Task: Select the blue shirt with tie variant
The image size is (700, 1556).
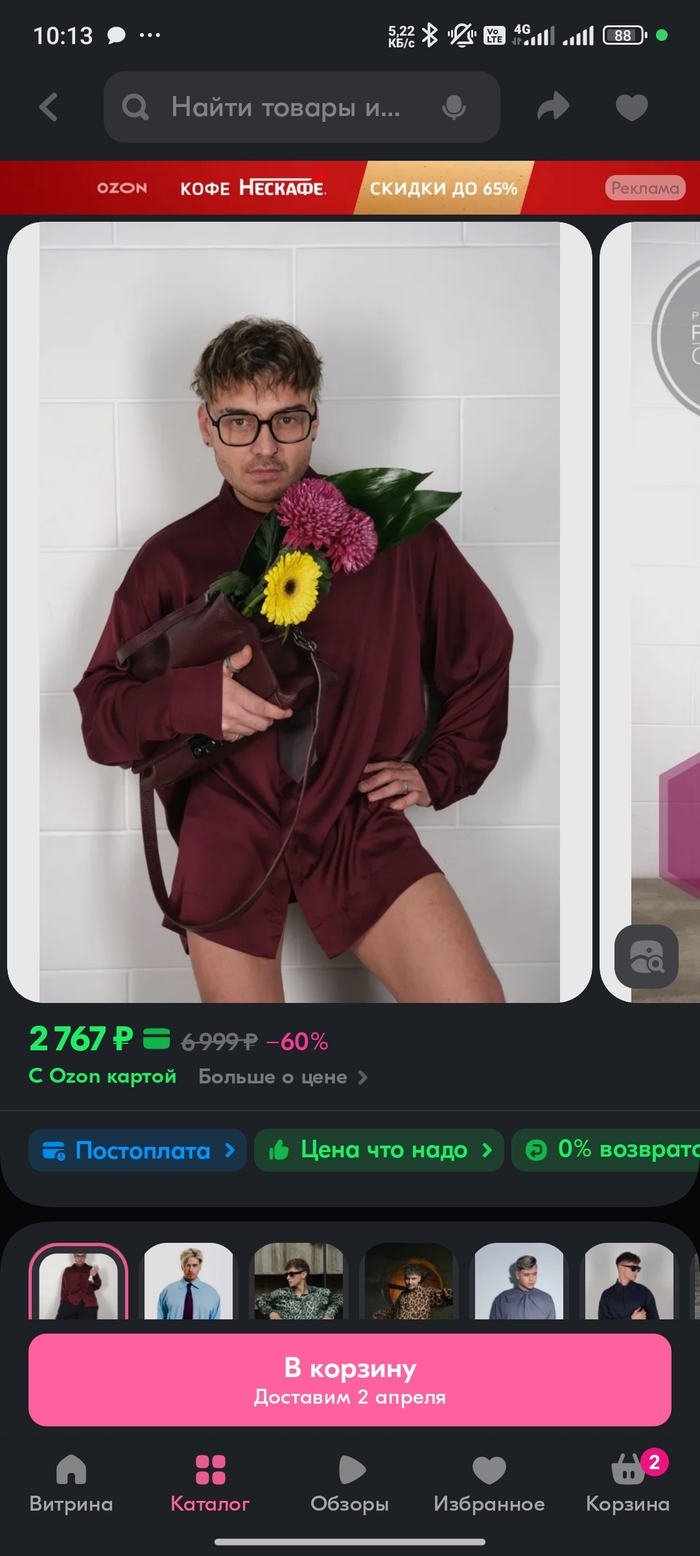Action: click(188, 1282)
